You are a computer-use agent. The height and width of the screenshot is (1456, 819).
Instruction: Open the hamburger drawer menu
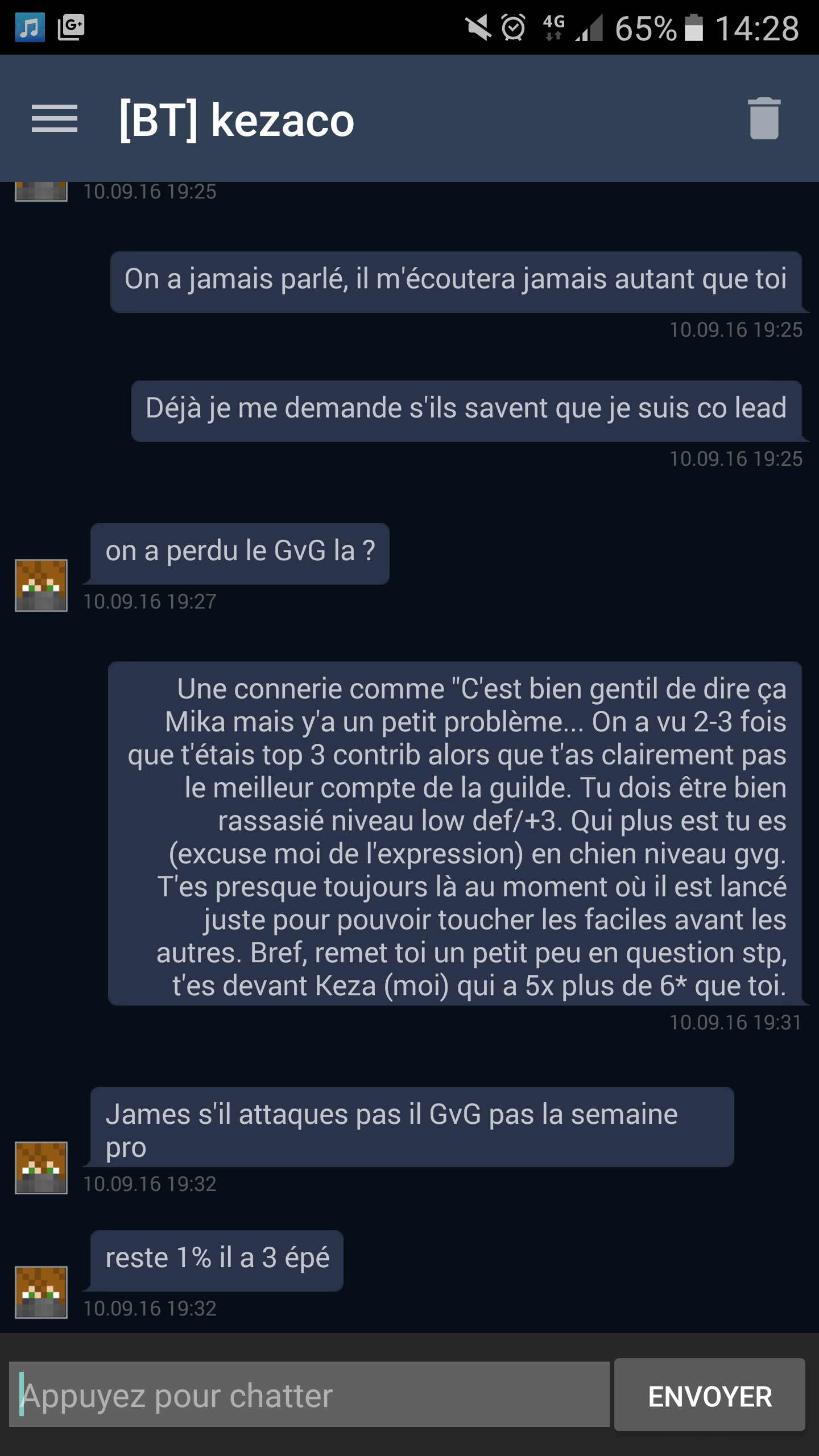(54, 119)
